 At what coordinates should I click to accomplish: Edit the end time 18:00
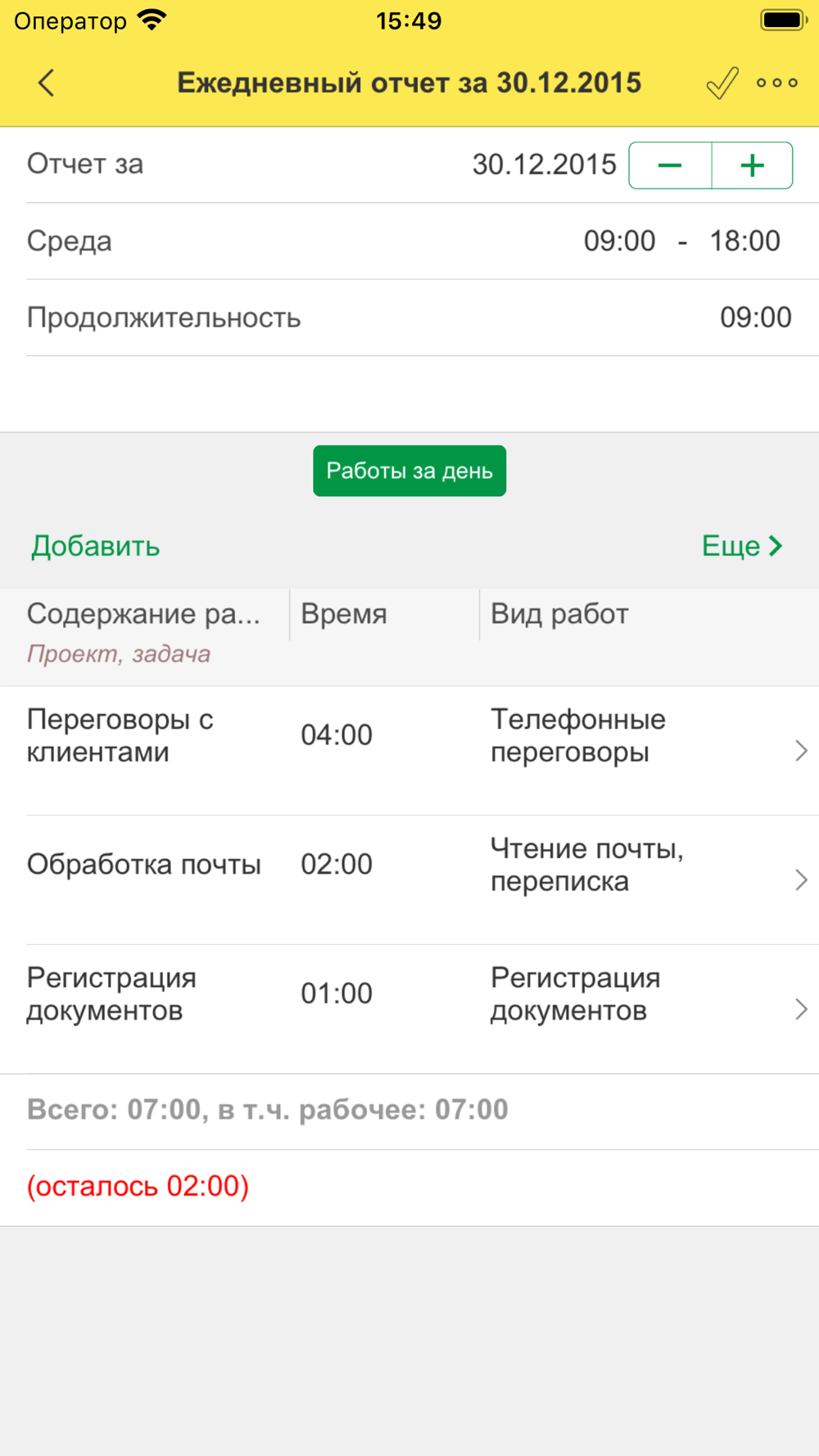pyautogui.click(x=744, y=242)
